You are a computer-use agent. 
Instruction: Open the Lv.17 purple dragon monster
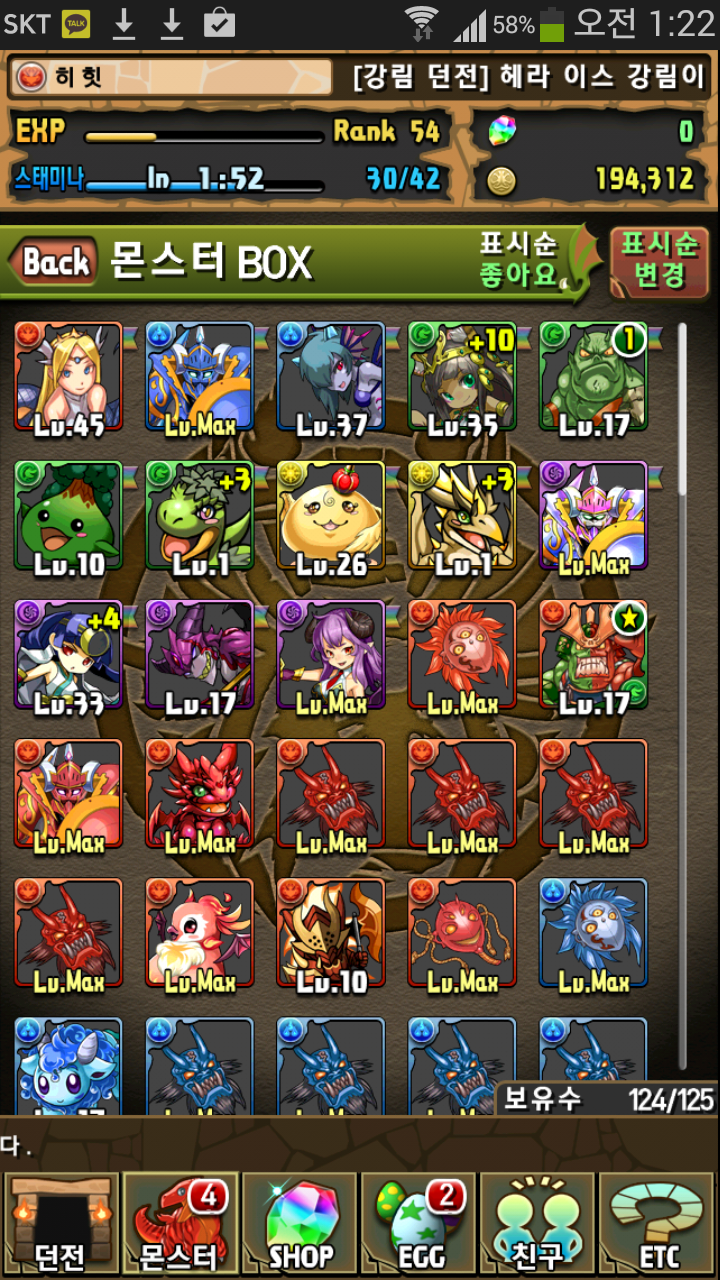click(199, 656)
